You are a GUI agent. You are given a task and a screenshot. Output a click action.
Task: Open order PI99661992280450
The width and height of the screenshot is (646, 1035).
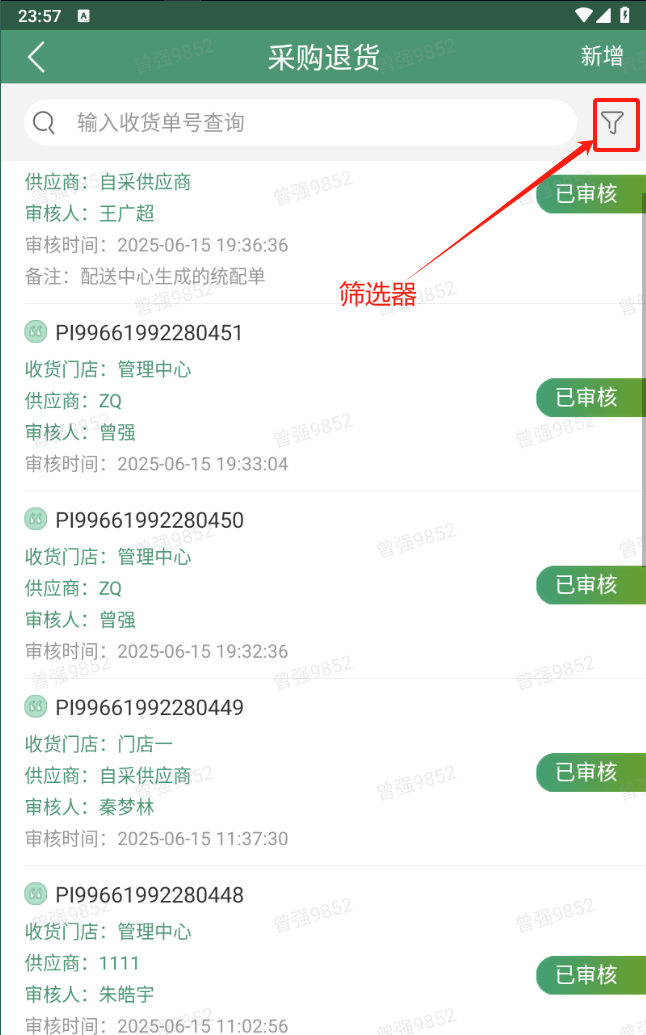(x=323, y=585)
